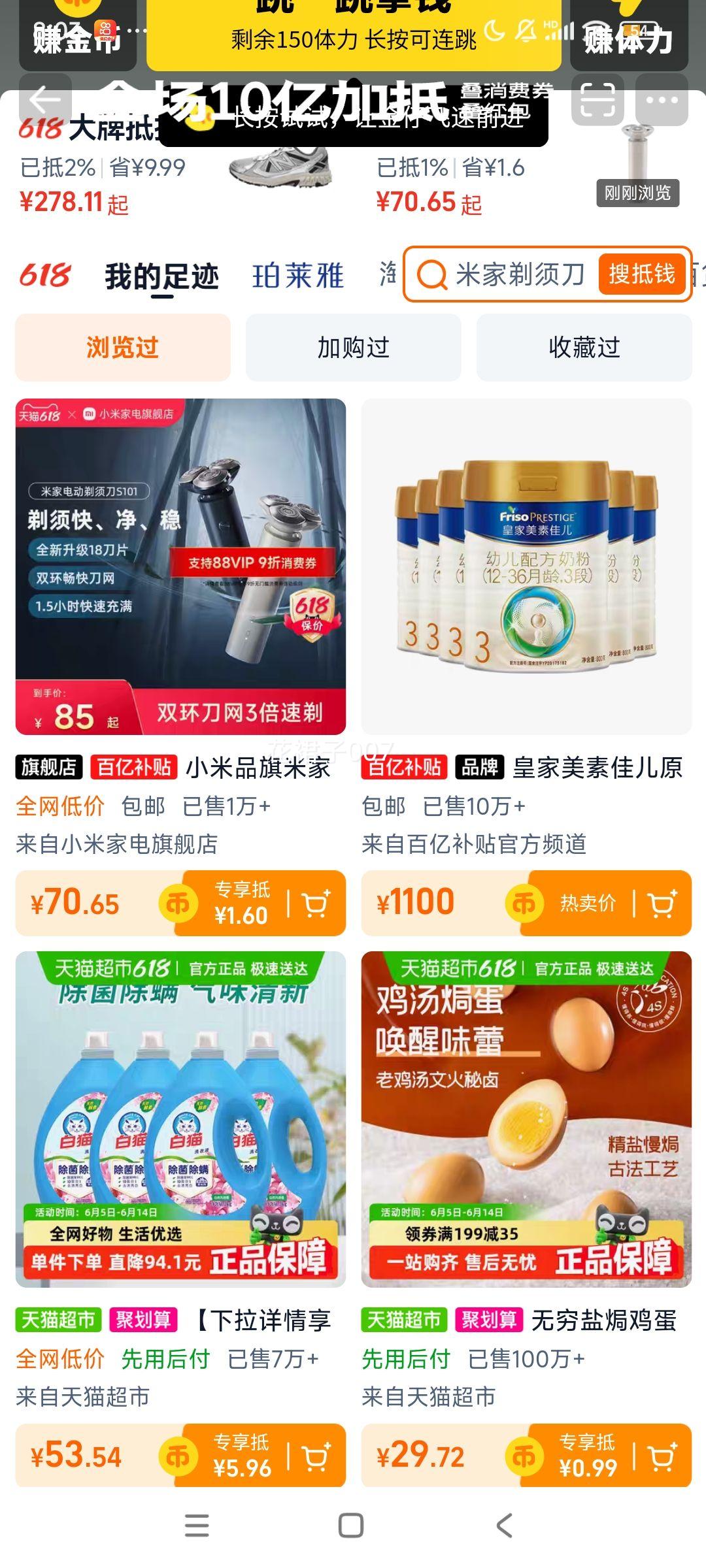Viewport: 706px width, 1568px height.
Task: Tap the system home button
Action: (x=351, y=1526)
